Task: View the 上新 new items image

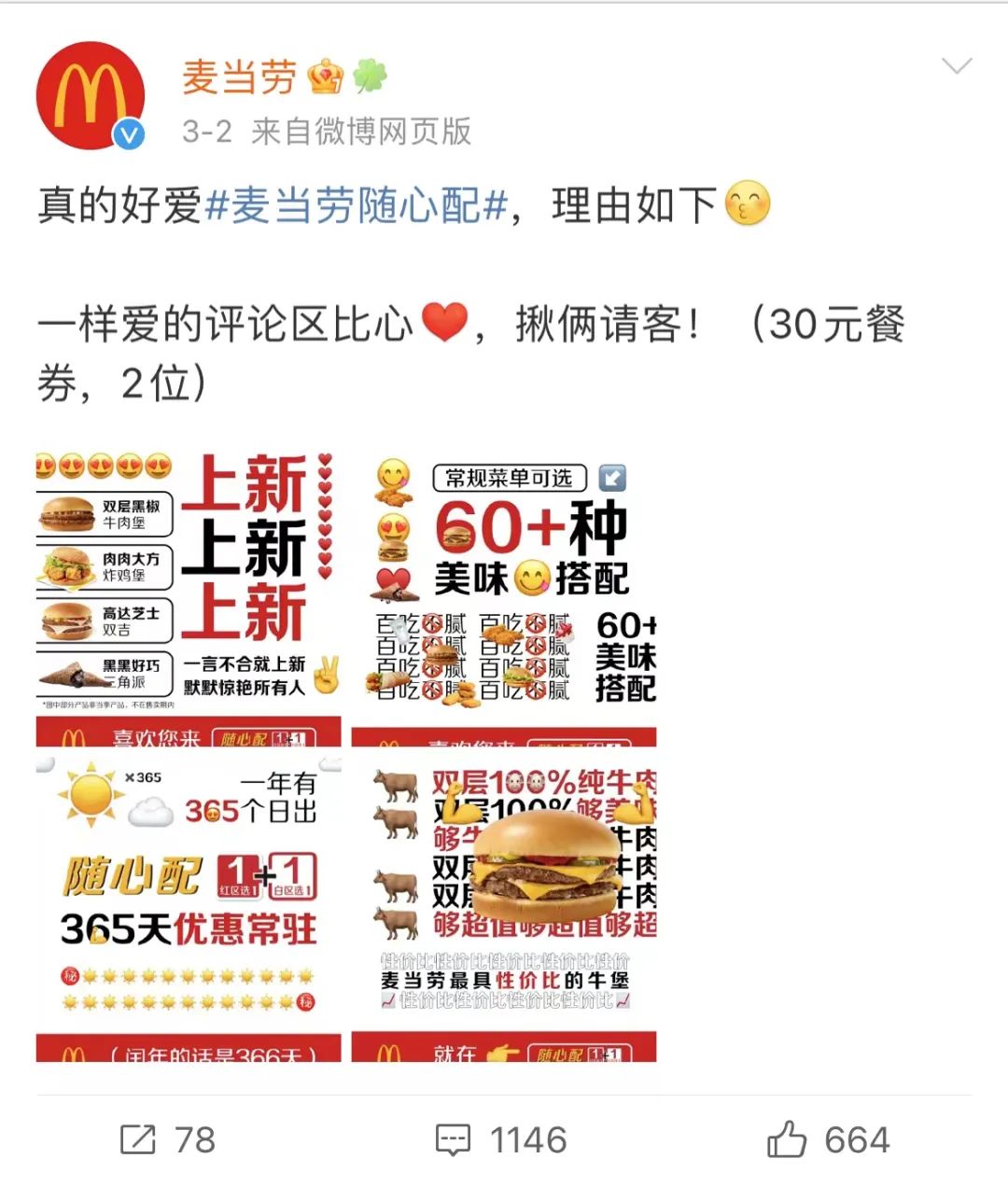Action: [189, 598]
